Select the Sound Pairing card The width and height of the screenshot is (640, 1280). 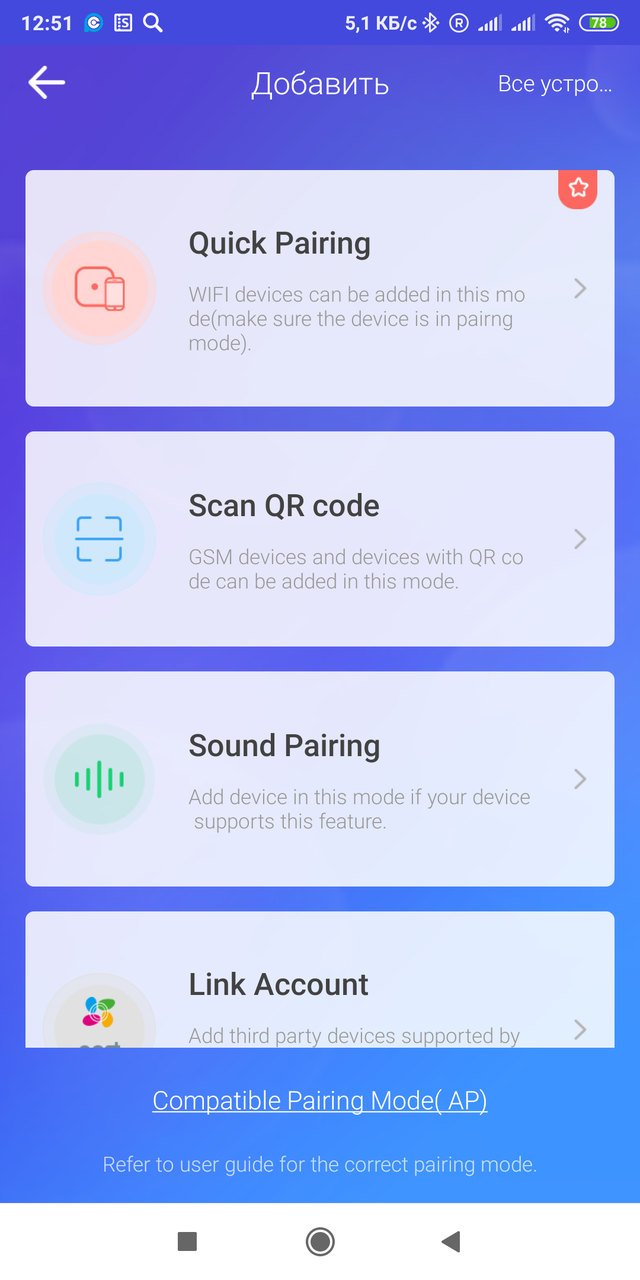[x=319, y=778]
